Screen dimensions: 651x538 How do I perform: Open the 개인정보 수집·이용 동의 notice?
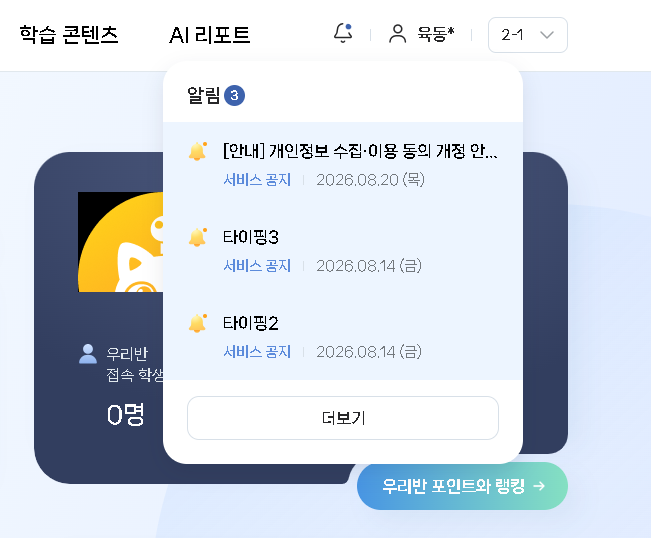click(343, 165)
